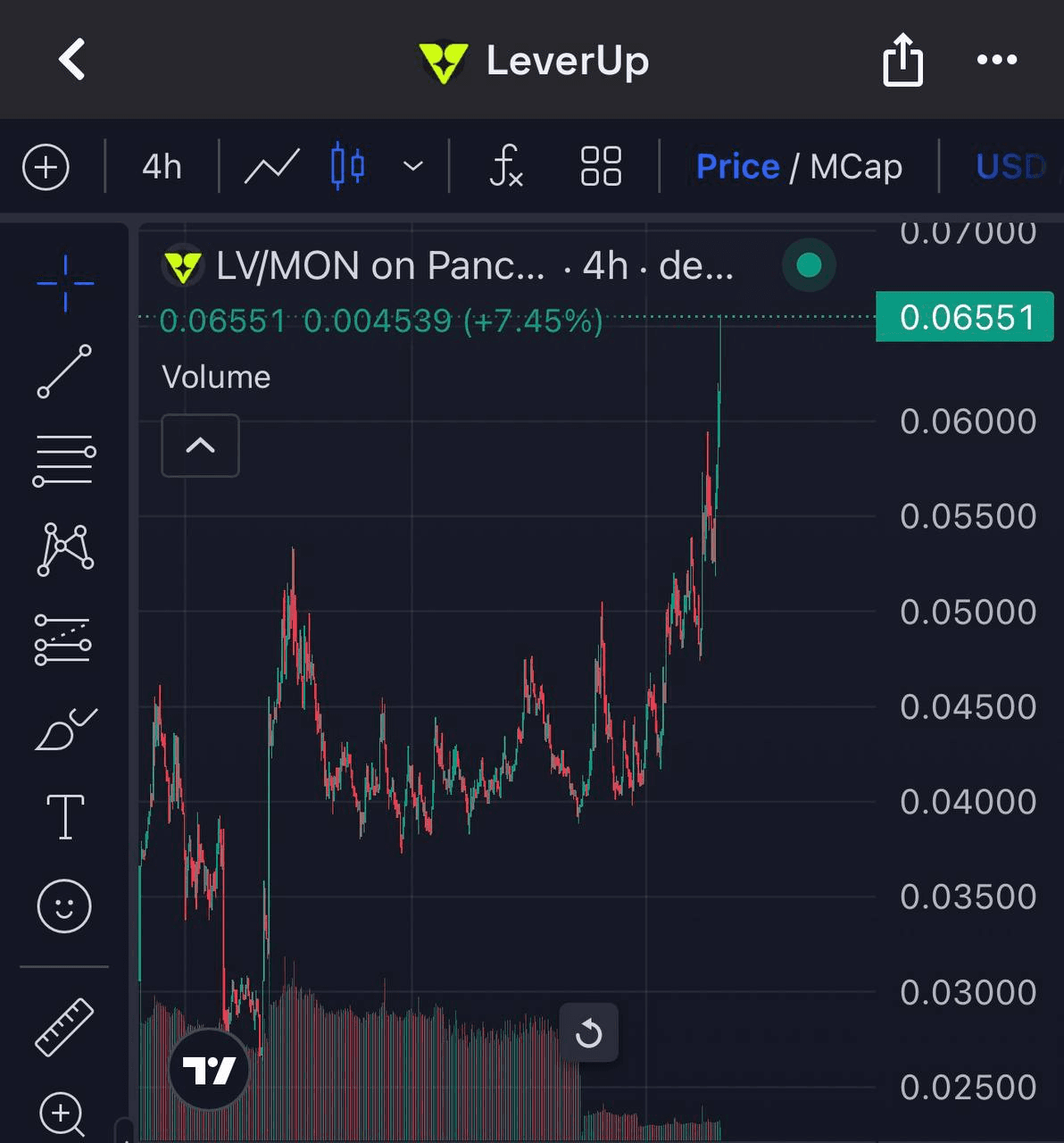Change the 4h timeframe interval
1064x1143 pixels.
coord(162,167)
